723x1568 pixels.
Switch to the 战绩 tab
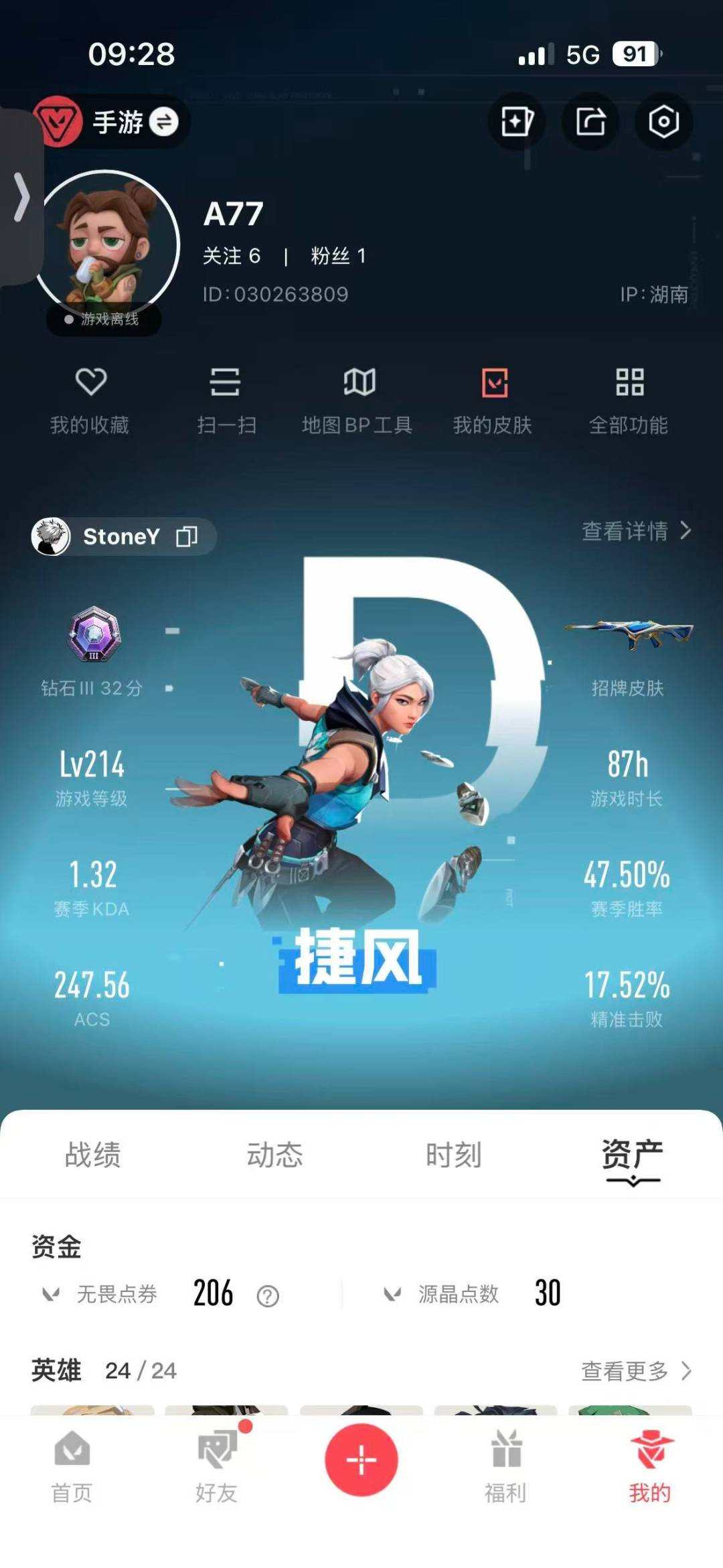pyautogui.click(x=92, y=1155)
